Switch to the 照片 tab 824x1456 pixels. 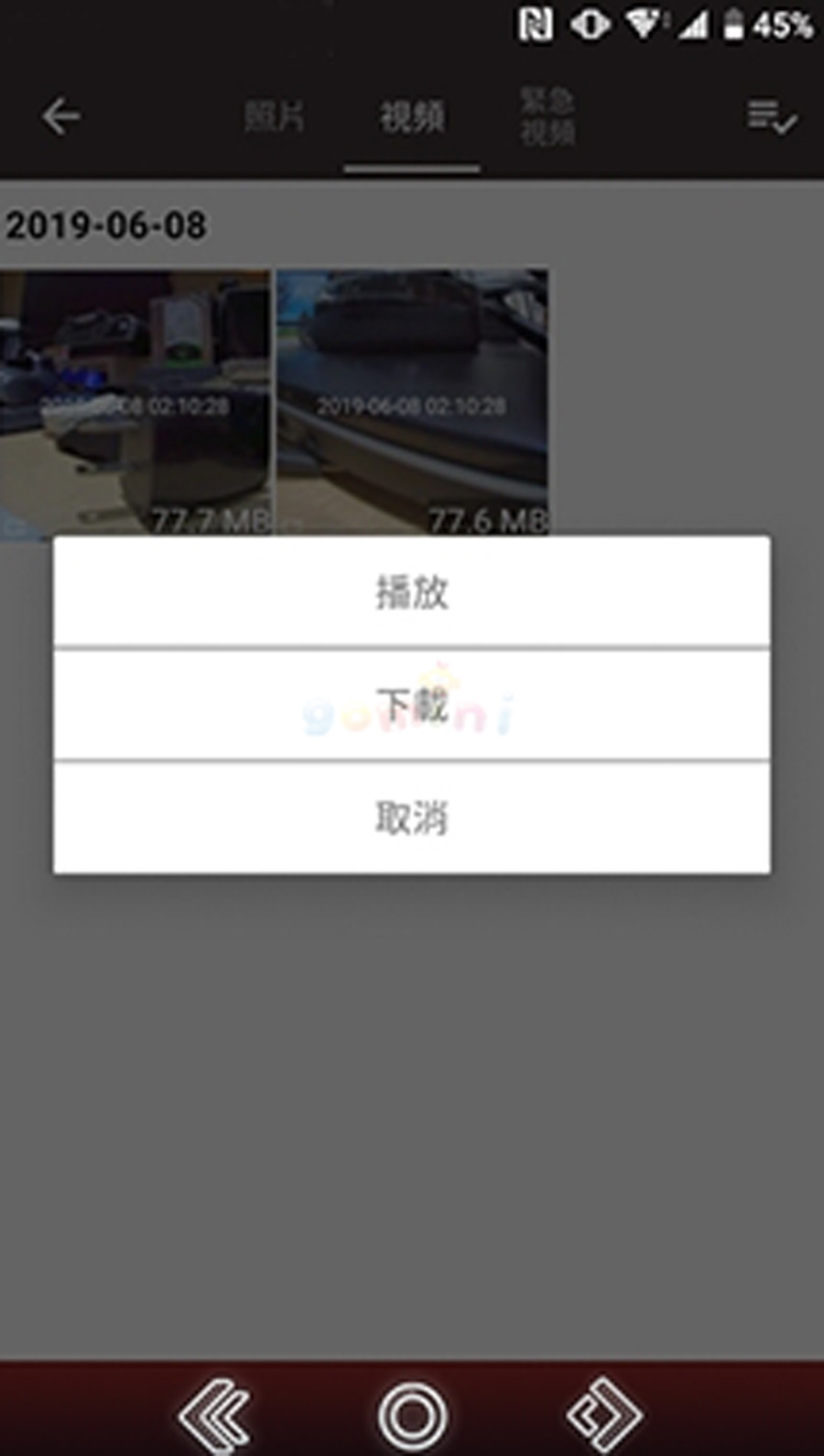(274, 117)
